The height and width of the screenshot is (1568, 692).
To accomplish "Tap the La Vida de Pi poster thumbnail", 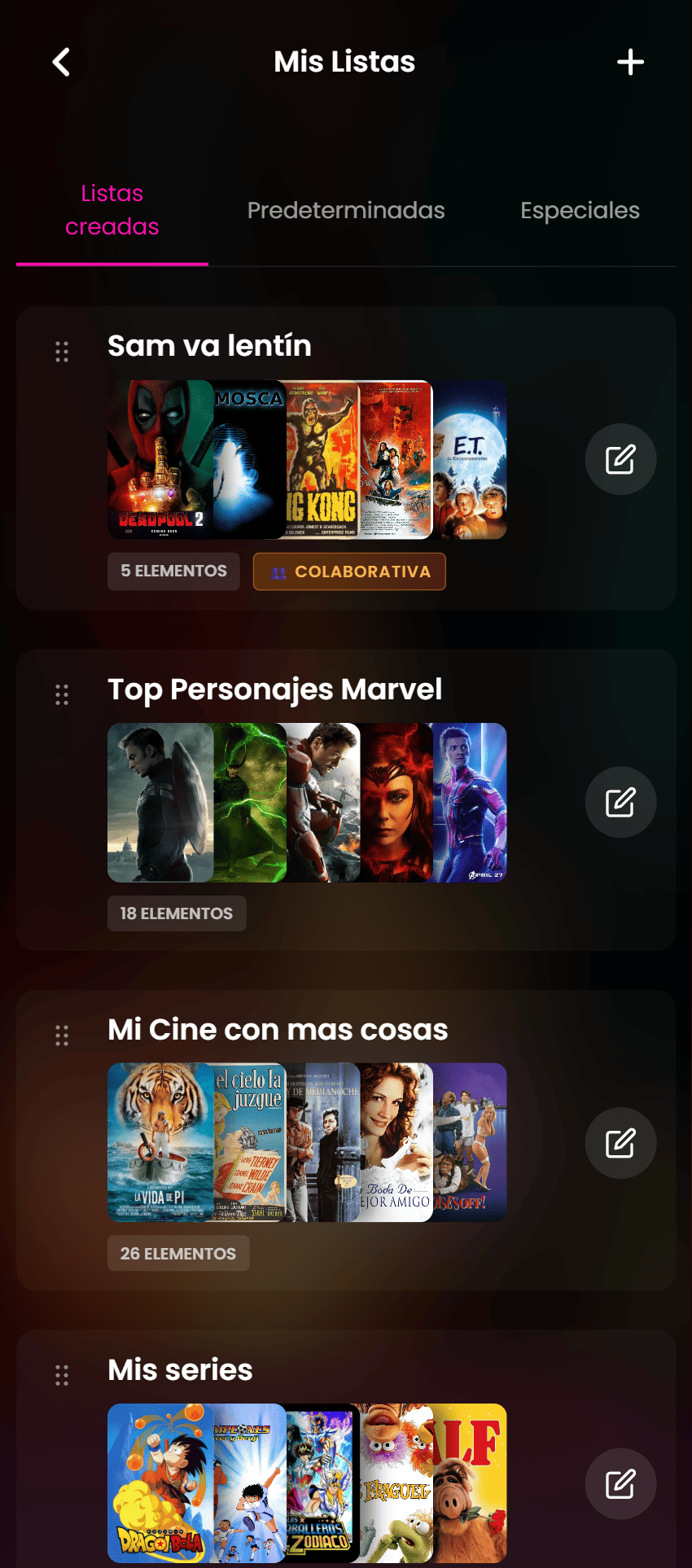I will [161, 1143].
